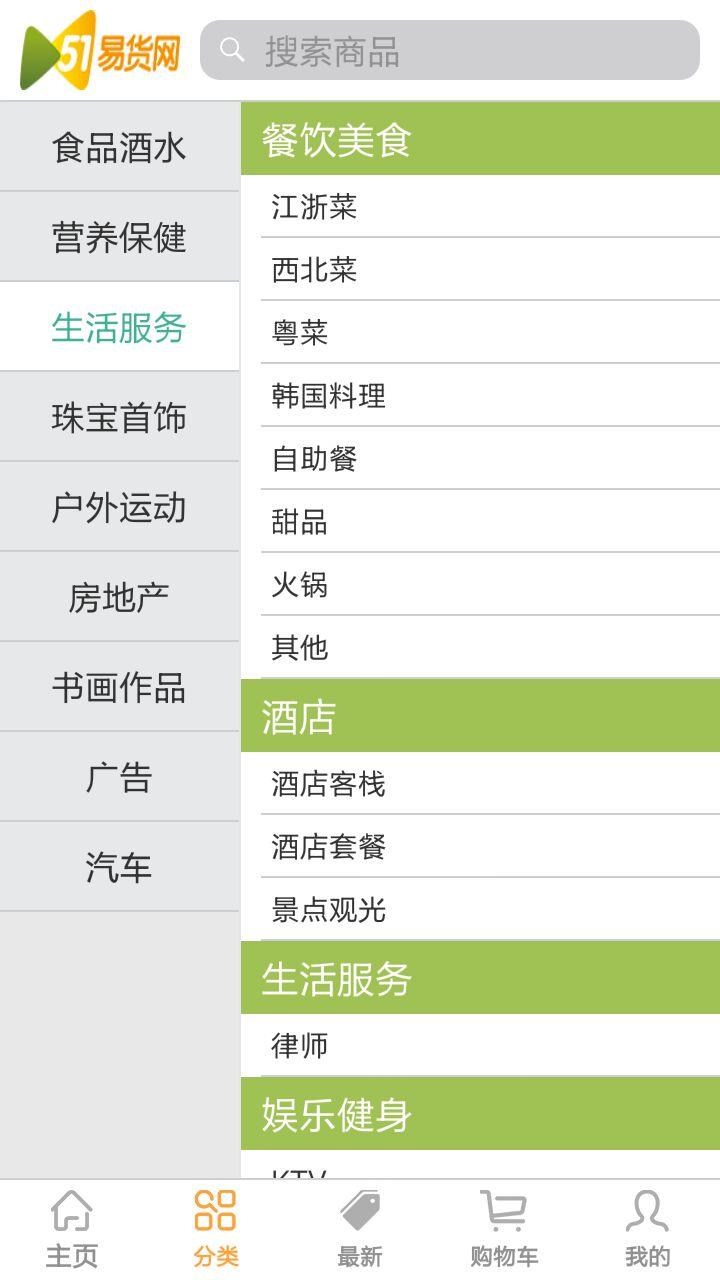Open the 甜品 subcategory
720x1280 pixels.
pos(480,522)
